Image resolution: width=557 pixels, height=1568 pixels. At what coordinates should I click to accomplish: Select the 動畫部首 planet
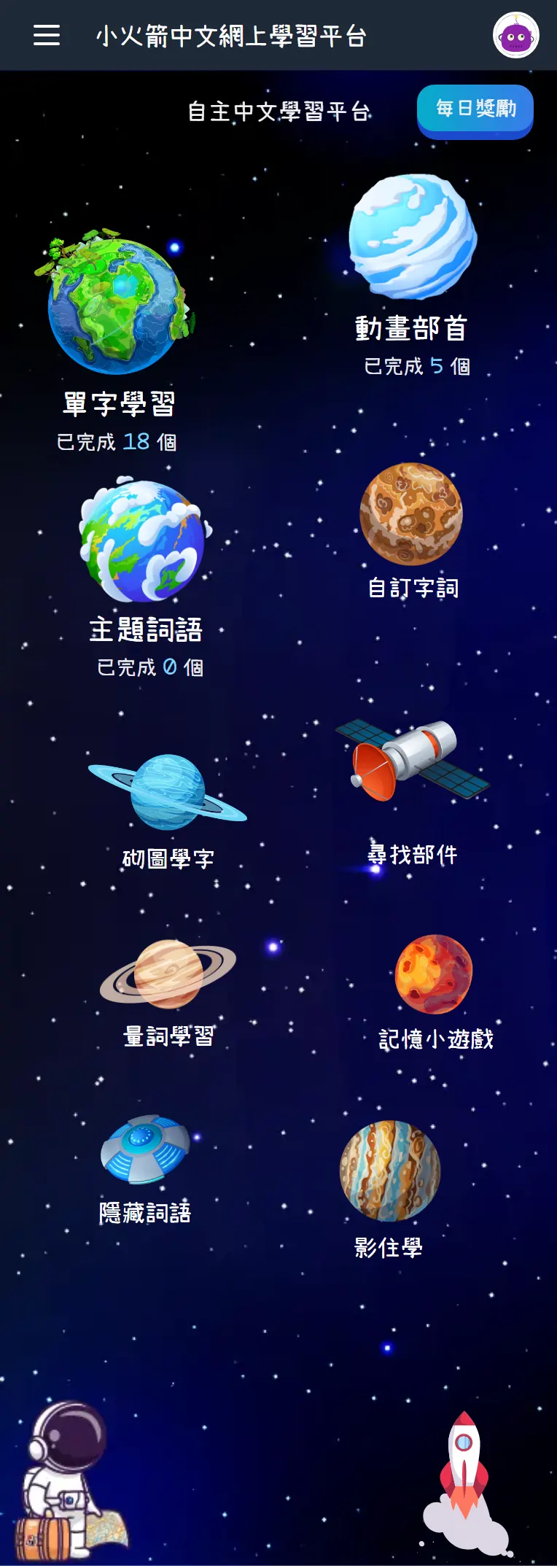(412, 241)
